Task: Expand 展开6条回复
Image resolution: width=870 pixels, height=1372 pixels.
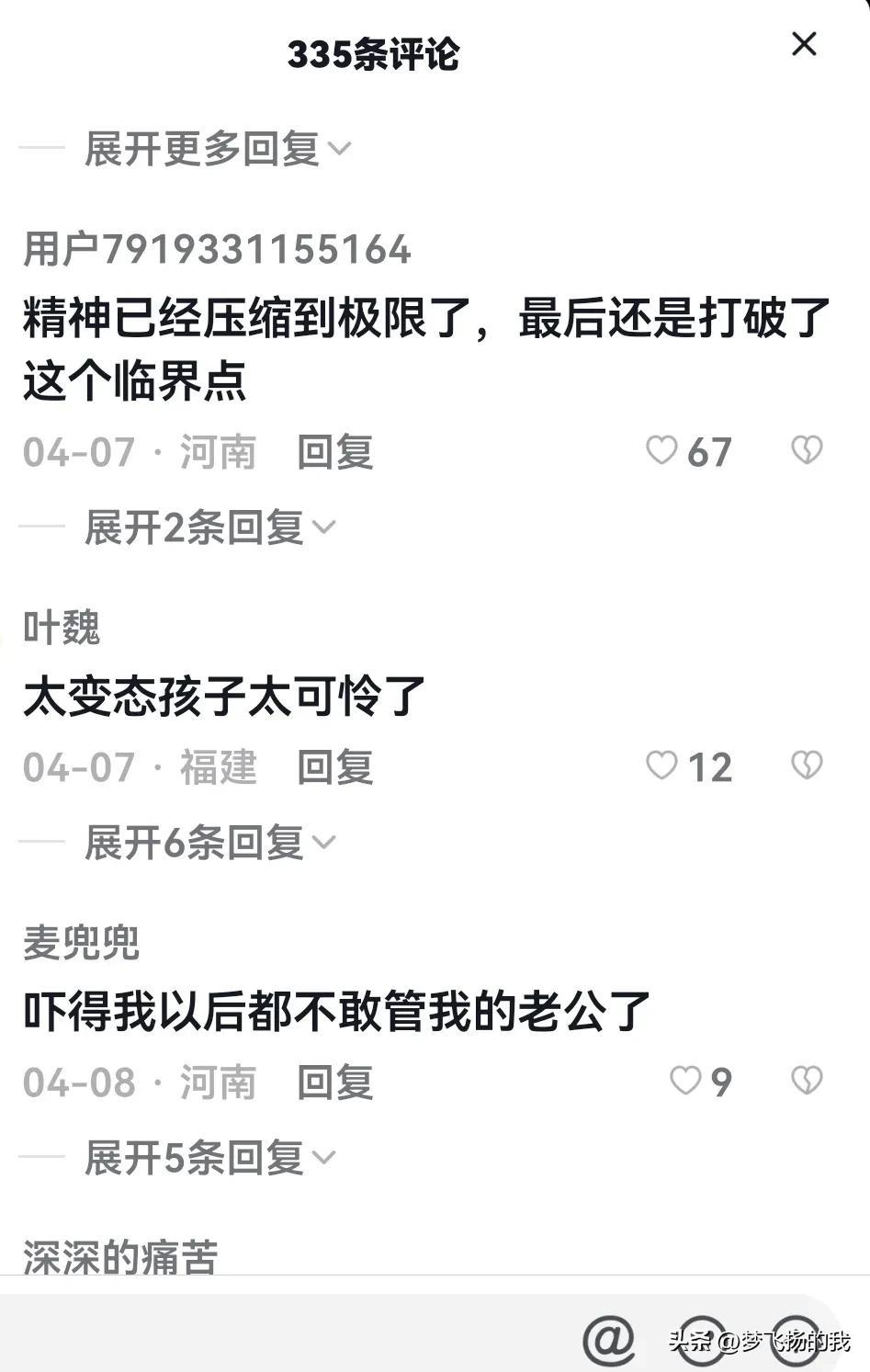Action: (x=209, y=843)
